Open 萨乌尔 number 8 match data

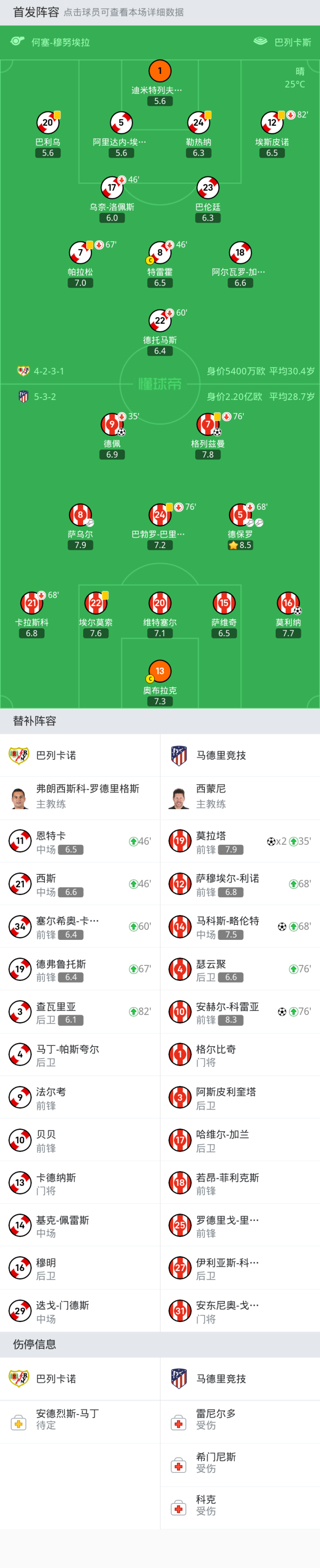(80, 515)
